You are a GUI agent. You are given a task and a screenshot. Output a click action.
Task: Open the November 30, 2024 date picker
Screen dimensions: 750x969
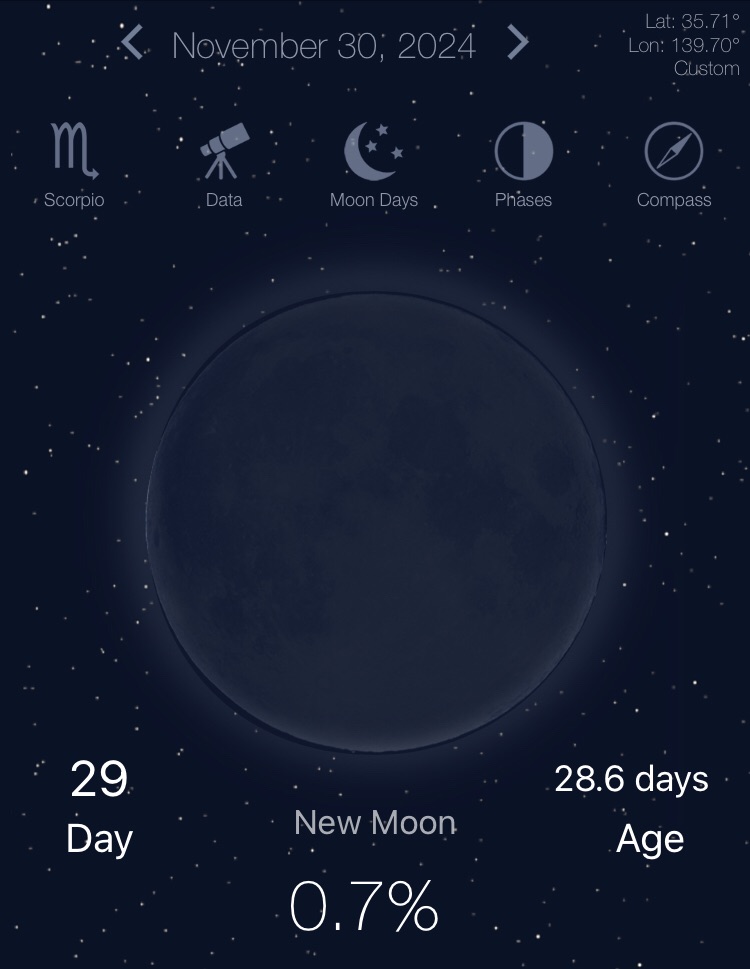coord(323,45)
